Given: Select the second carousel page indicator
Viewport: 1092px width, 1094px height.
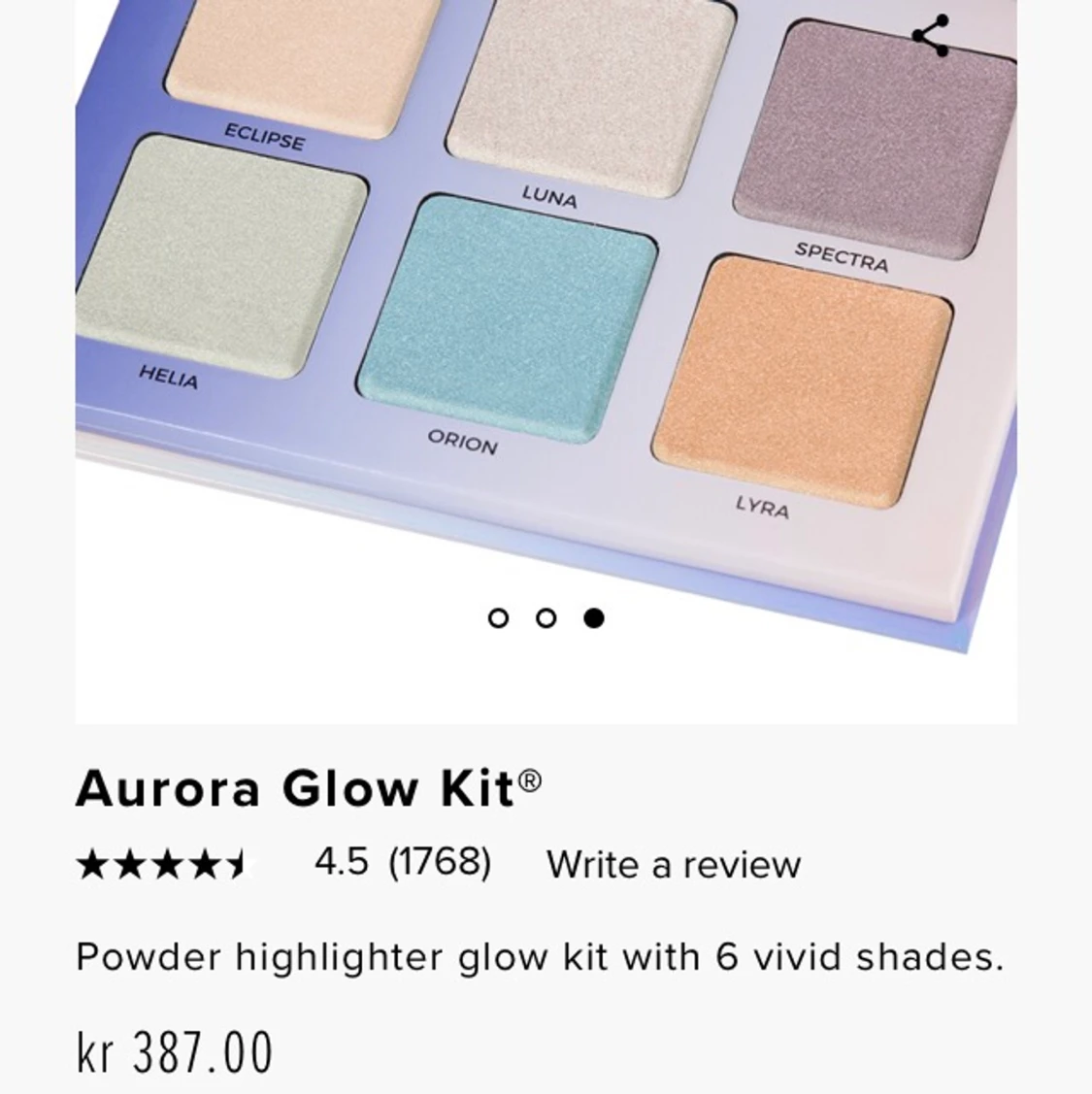Looking at the screenshot, I should point(547,618).
